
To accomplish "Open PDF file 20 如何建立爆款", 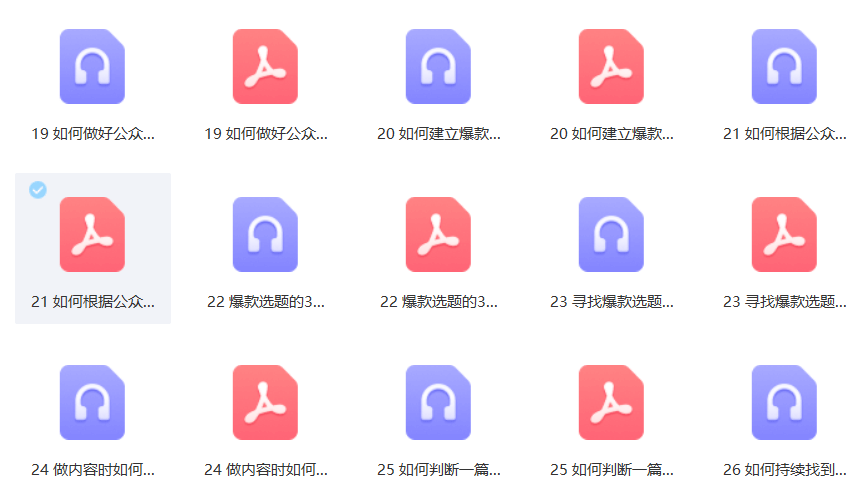I will (x=611, y=67).
